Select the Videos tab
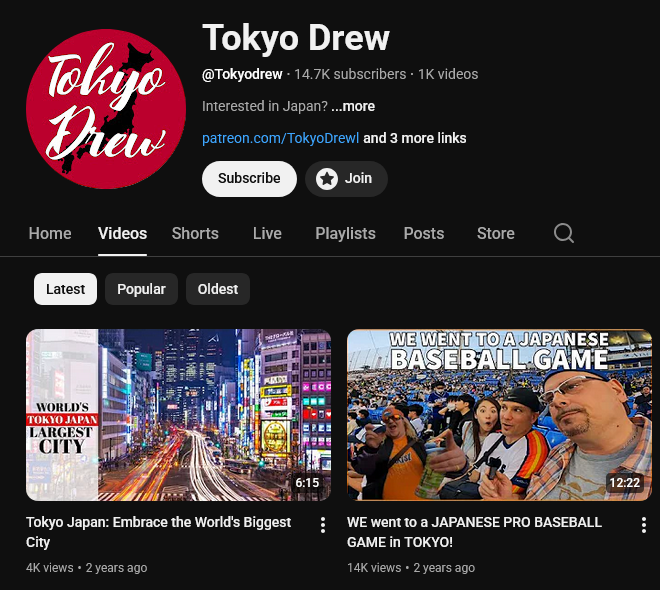The width and height of the screenshot is (660, 590). (x=122, y=233)
